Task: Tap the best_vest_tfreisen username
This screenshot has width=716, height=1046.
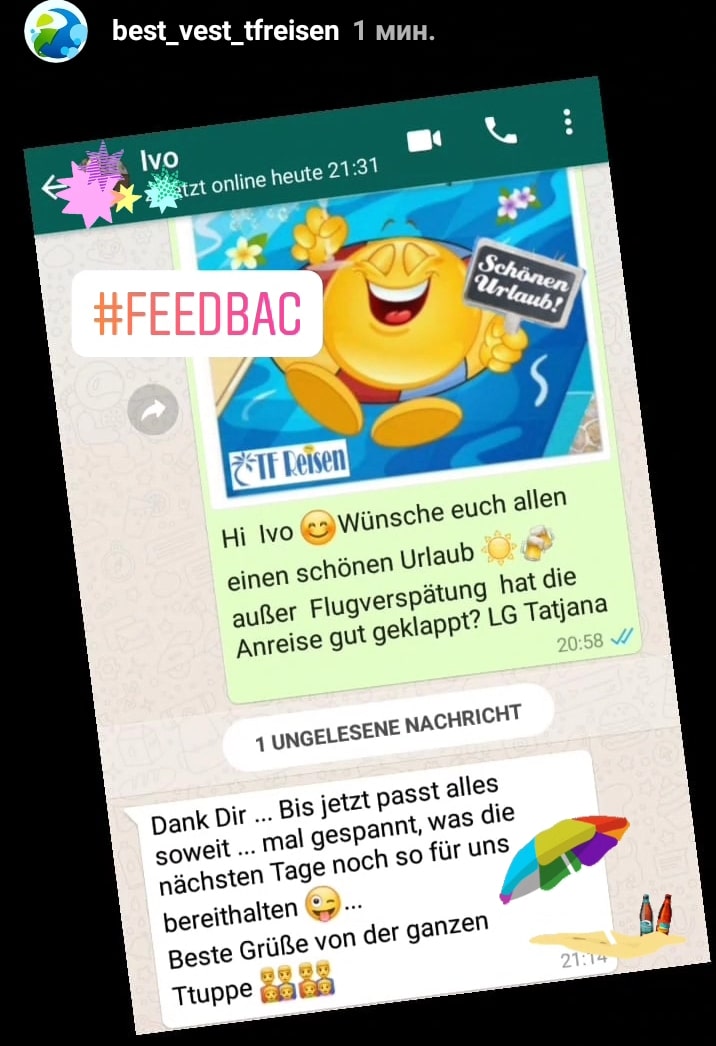Action: [x=225, y=32]
